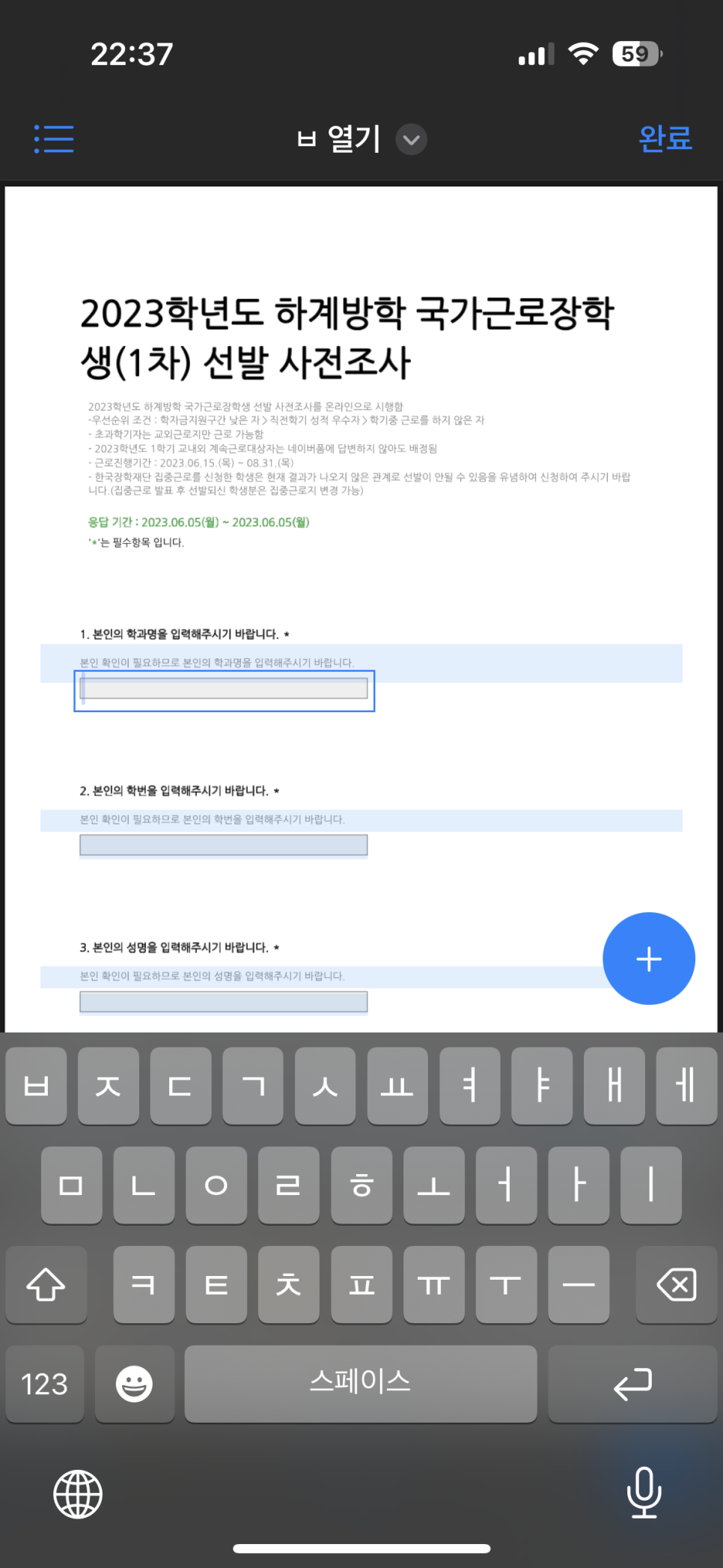Open the emoji keyboard
This screenshot has height=1568, width=723.
[135, 1384]
